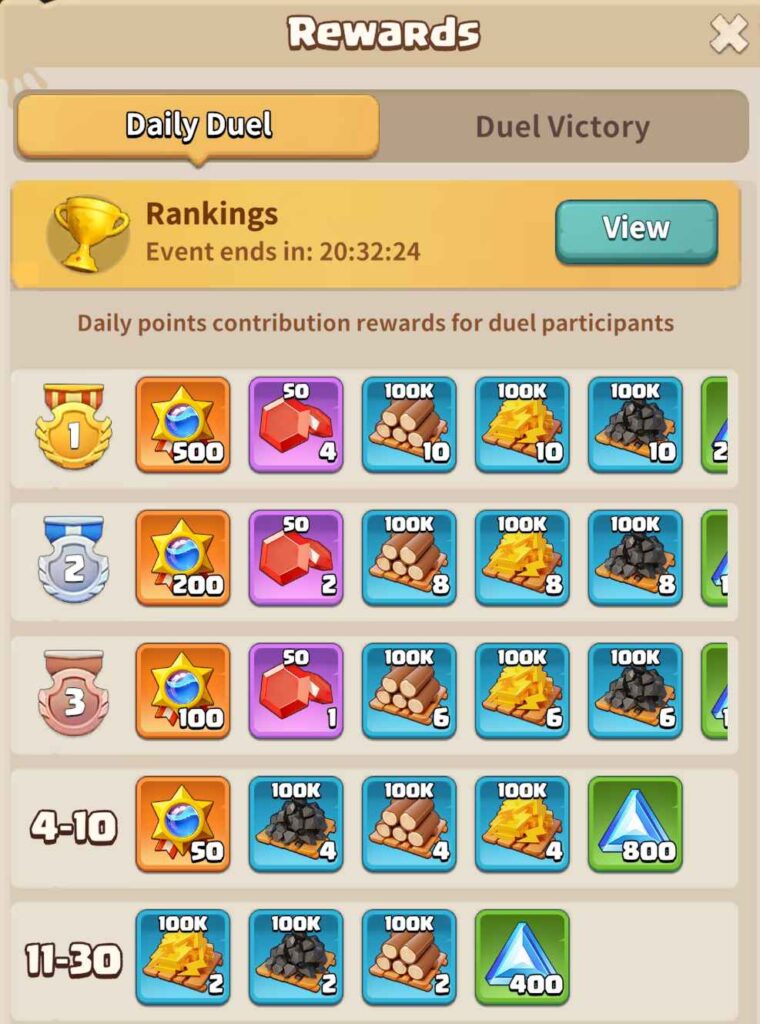Image resolution: width=760 pixels, height=1024 pixels.
Task: View the rankings
Action: click(x=636, y=230)
